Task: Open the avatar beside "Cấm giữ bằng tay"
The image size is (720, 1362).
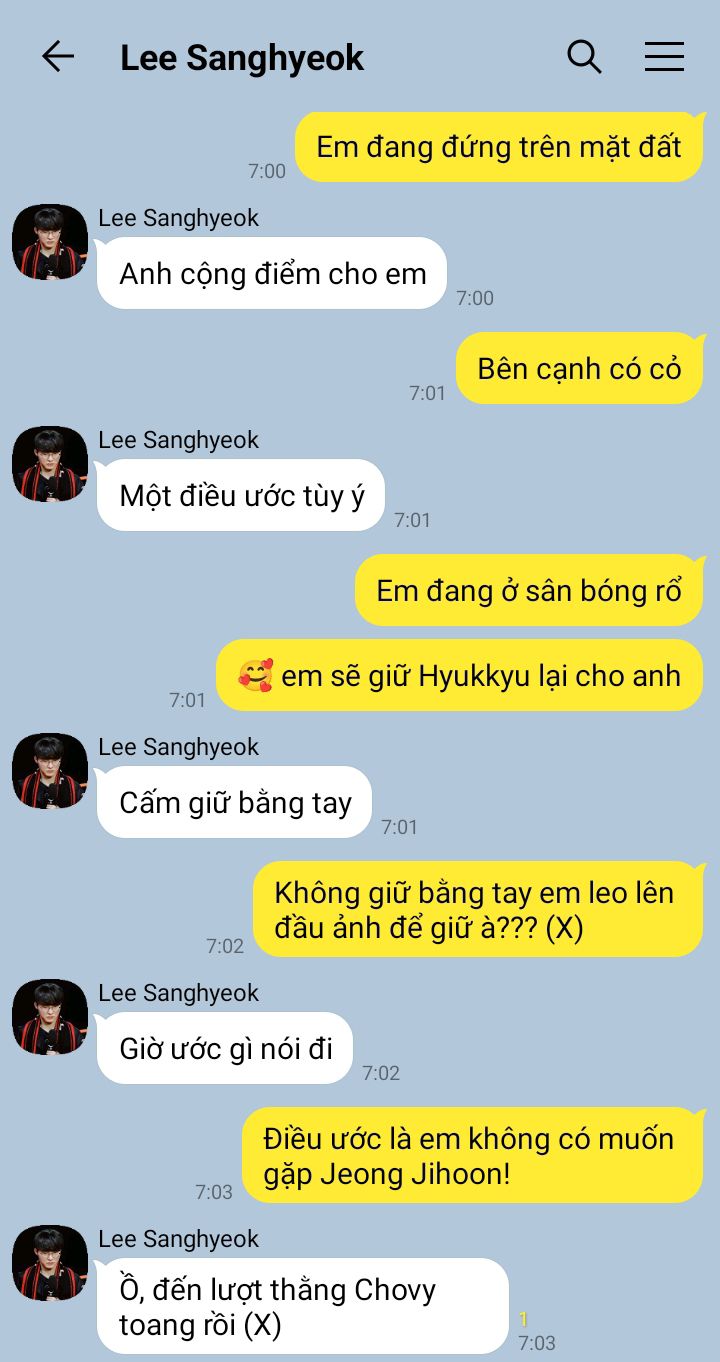Action: tap(50, 771)
